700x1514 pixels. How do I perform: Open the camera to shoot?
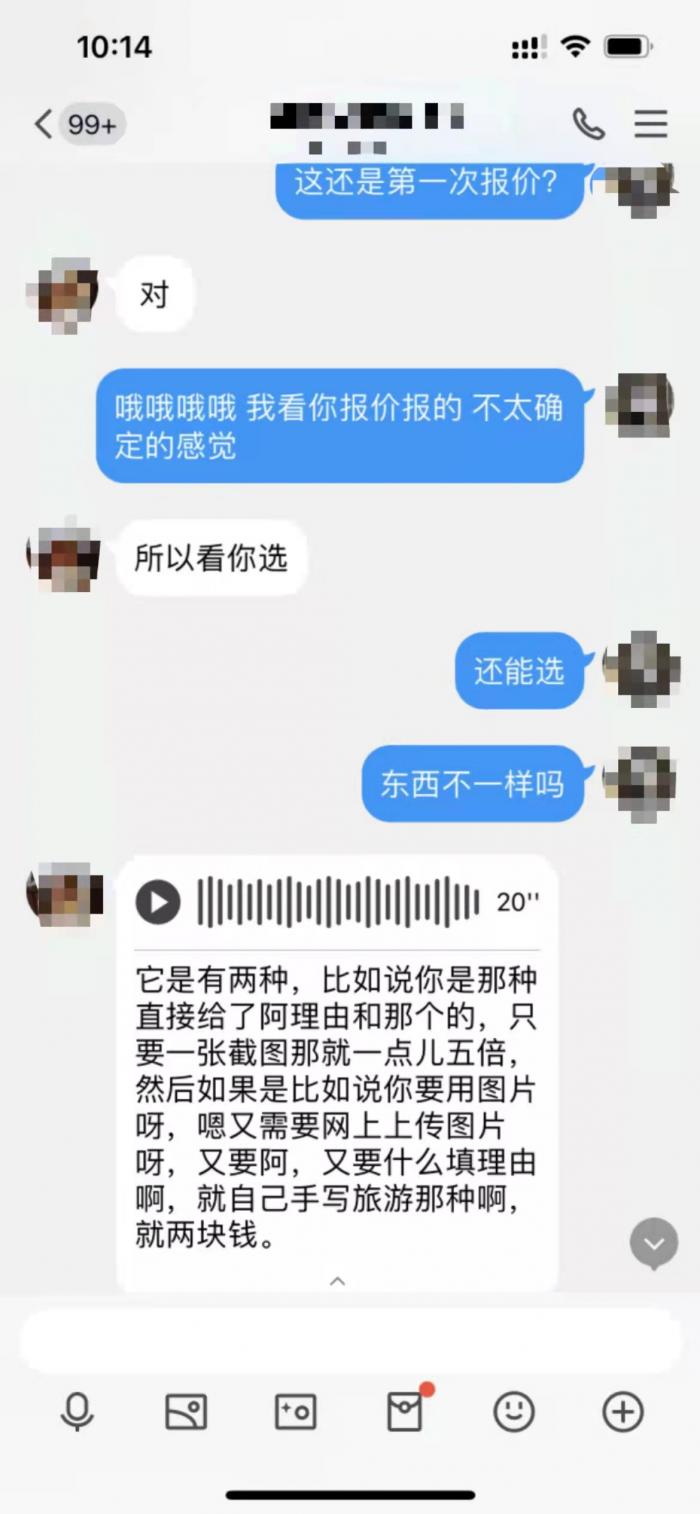pos(296,1412)
